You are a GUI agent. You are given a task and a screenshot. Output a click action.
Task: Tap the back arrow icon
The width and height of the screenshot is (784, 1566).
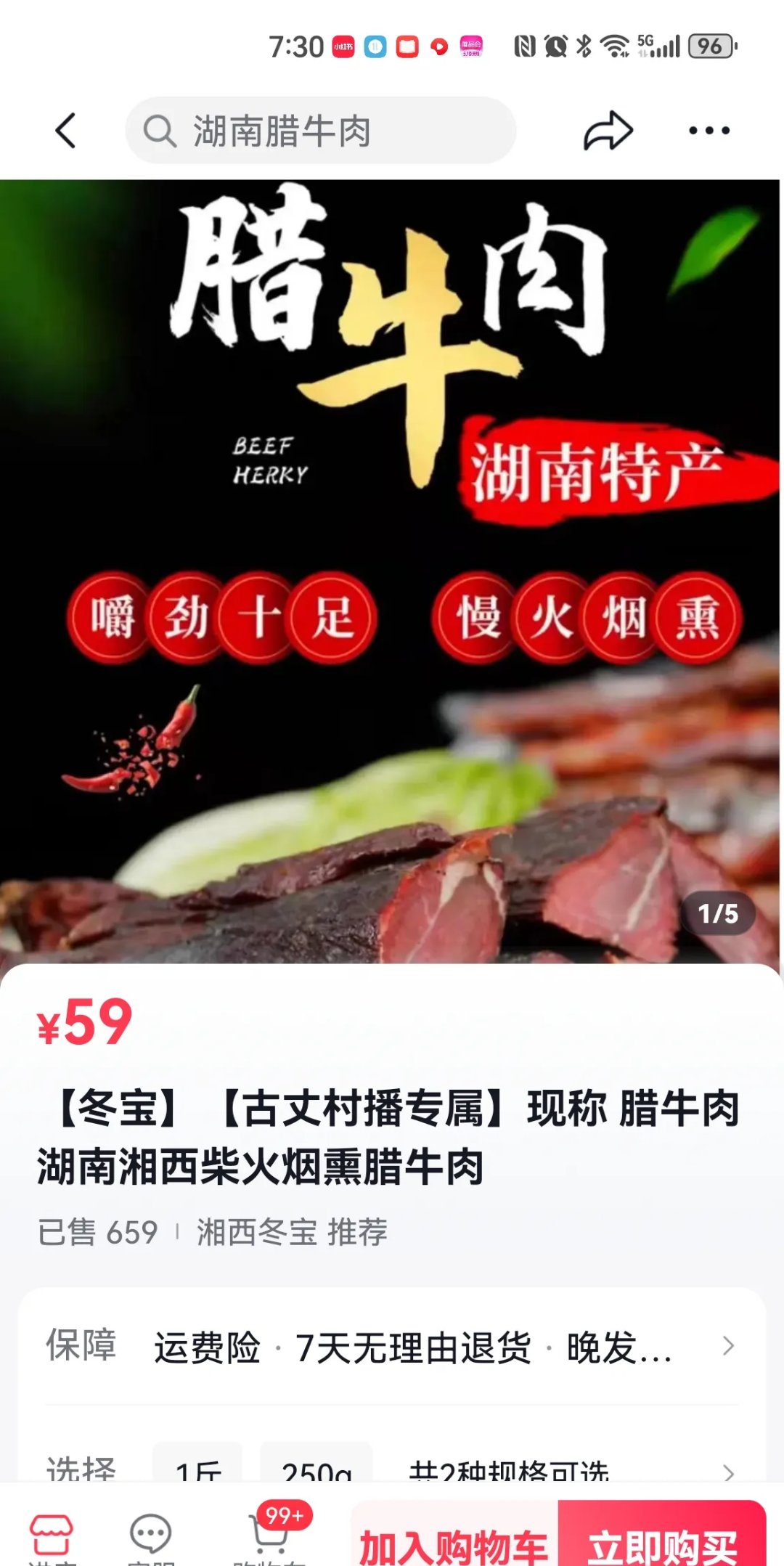[65, 131]
